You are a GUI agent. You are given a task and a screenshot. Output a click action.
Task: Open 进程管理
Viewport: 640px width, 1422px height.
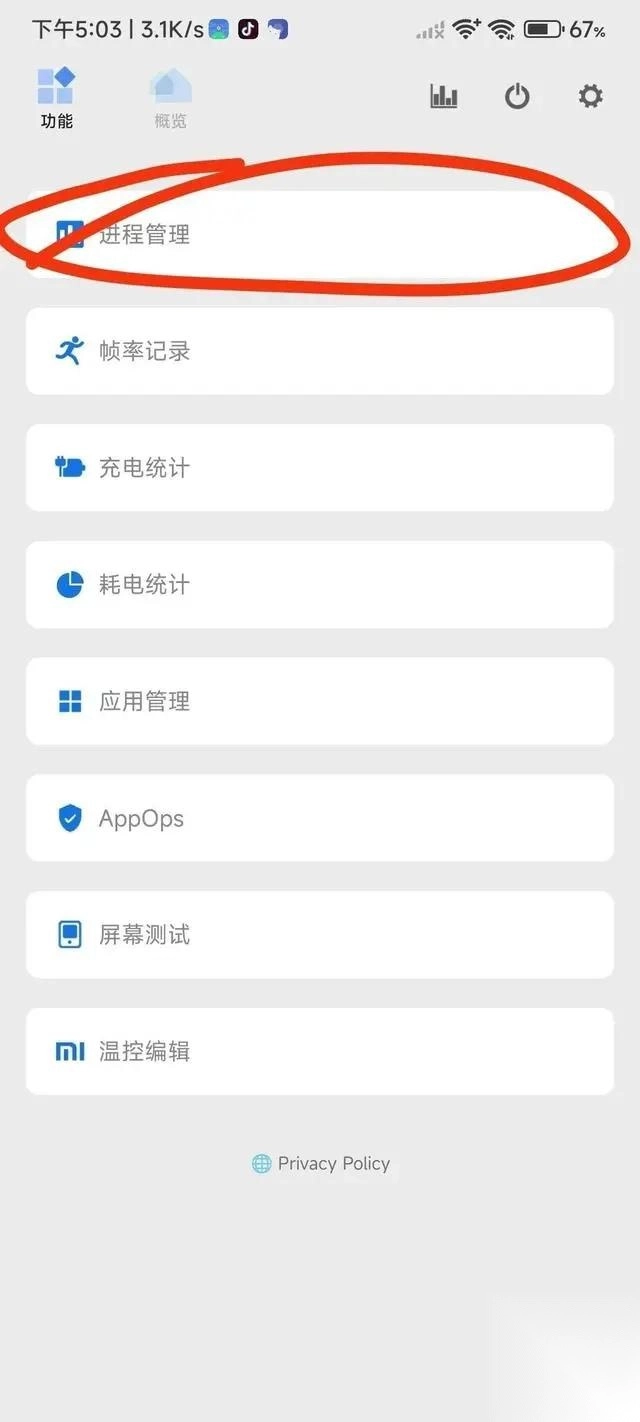click(320, 235)
